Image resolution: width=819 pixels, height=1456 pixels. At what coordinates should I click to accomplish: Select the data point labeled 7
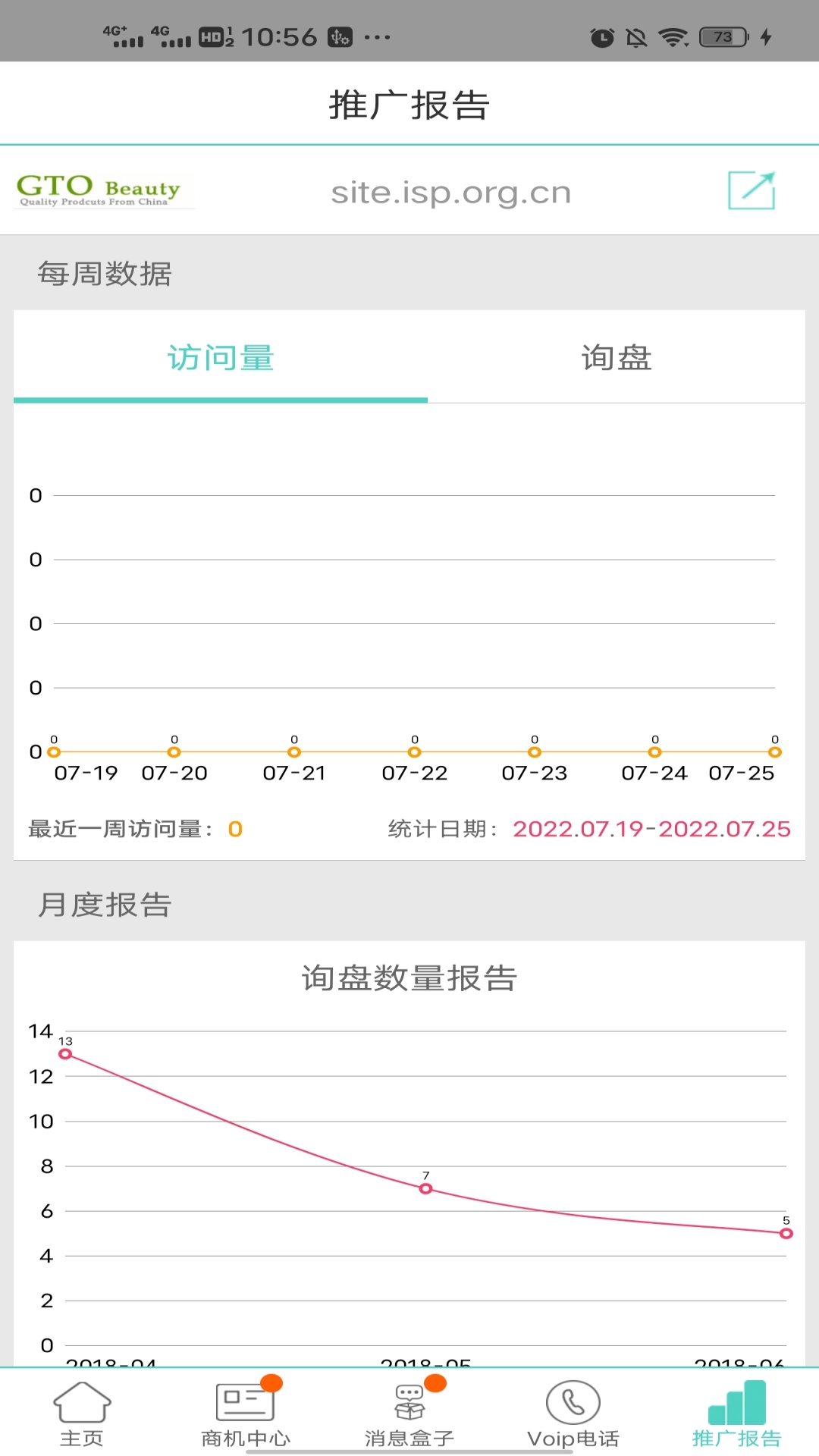point(425,1188)
